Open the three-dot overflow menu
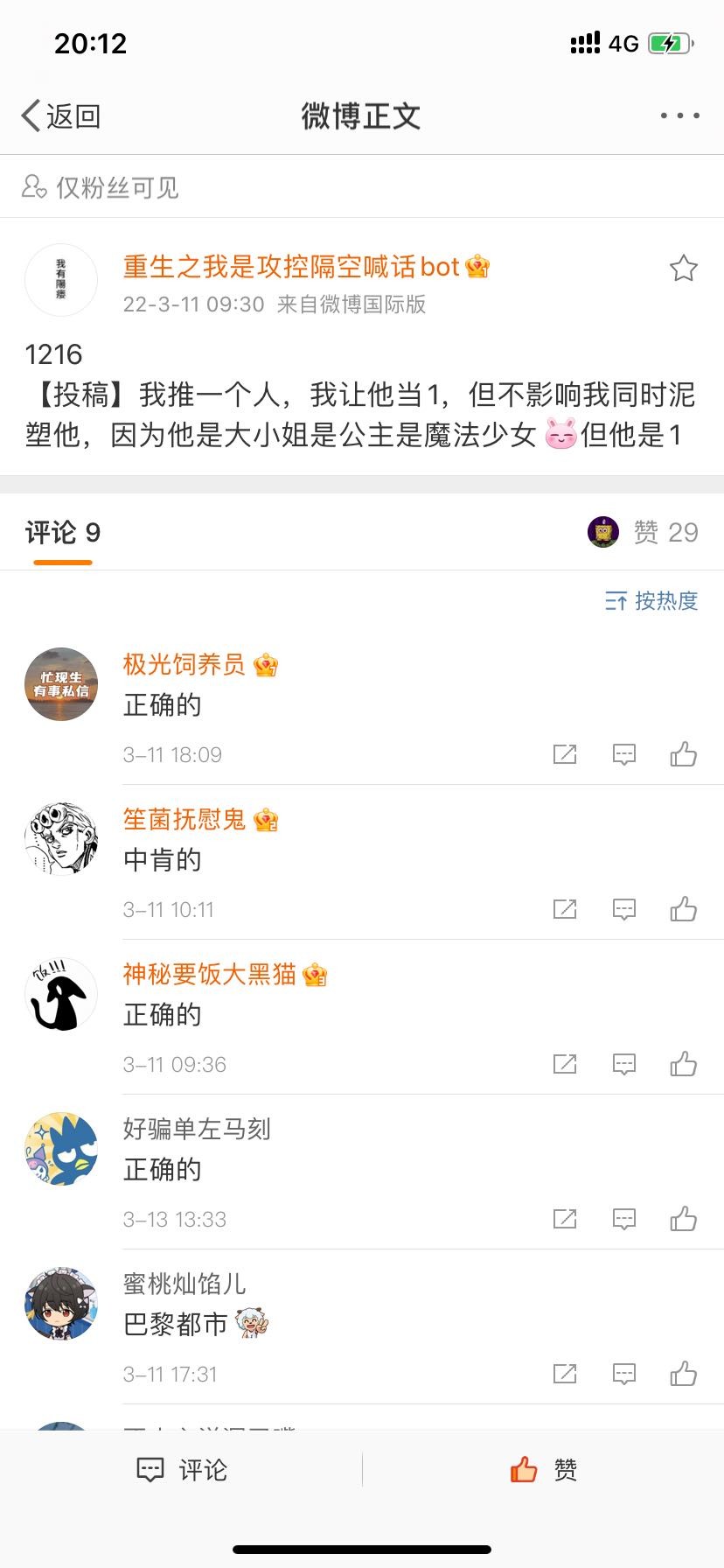 (679, 115)
